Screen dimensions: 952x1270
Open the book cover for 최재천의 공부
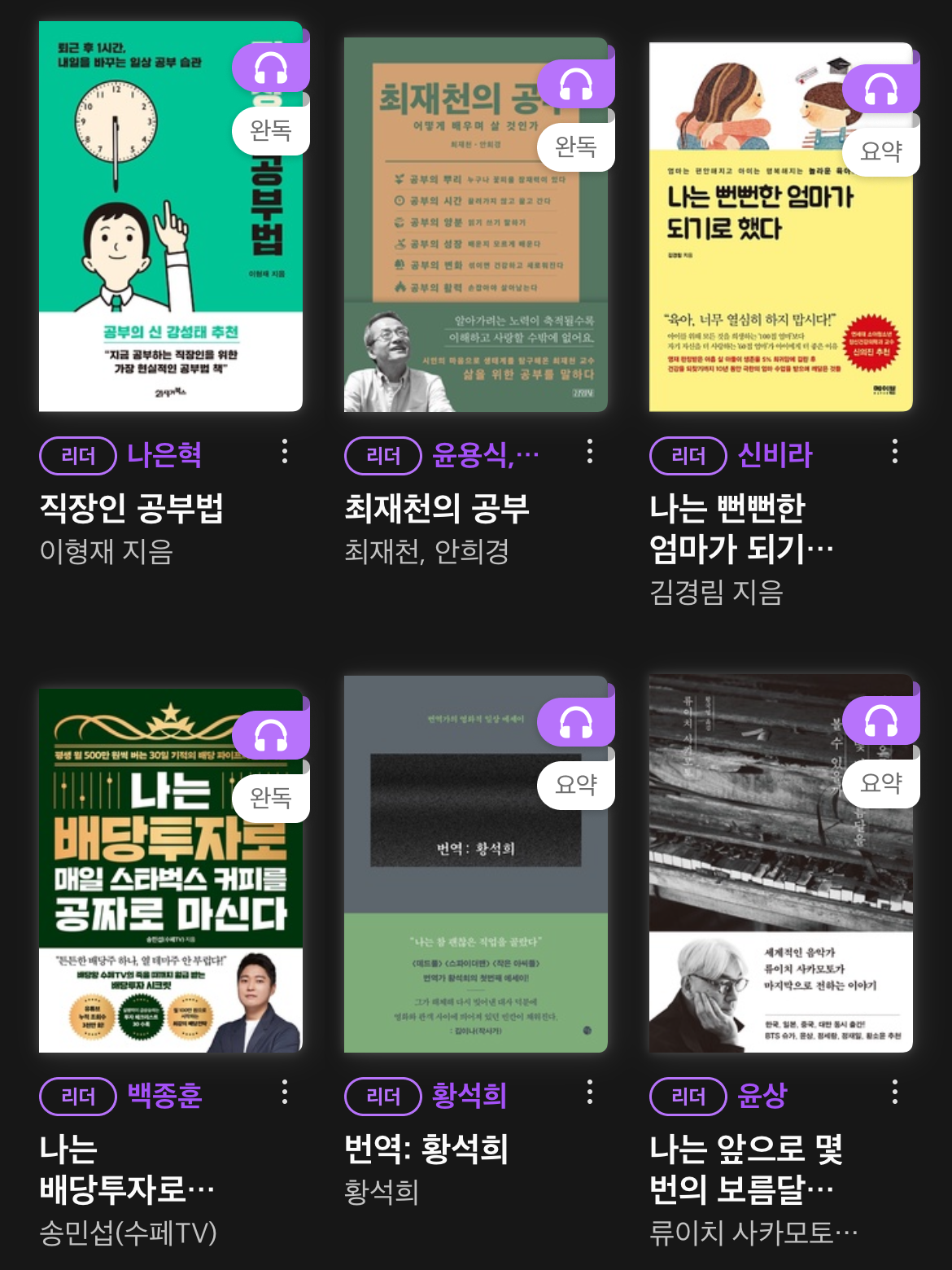coord(476,225)
